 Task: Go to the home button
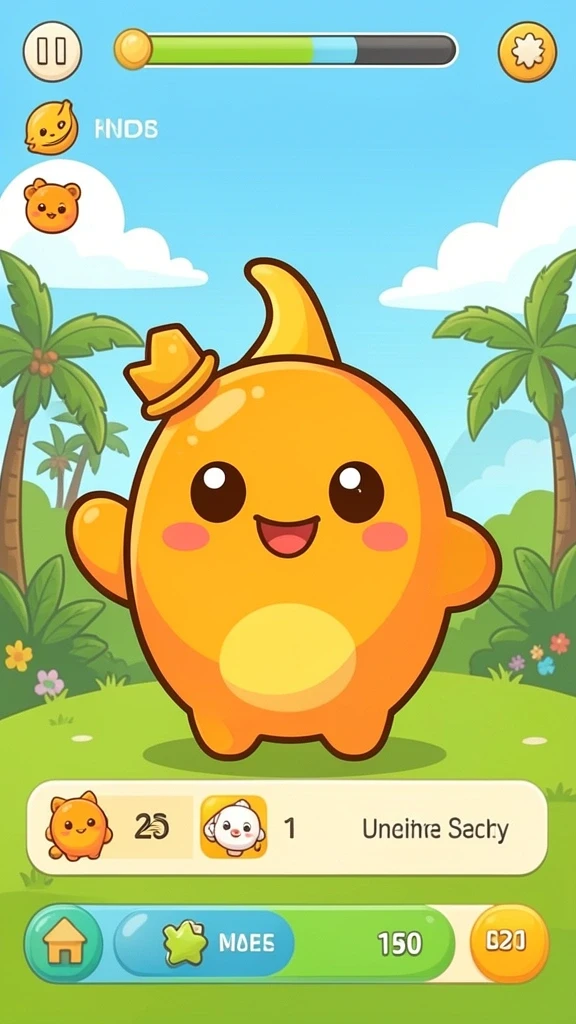coord(64,943)
